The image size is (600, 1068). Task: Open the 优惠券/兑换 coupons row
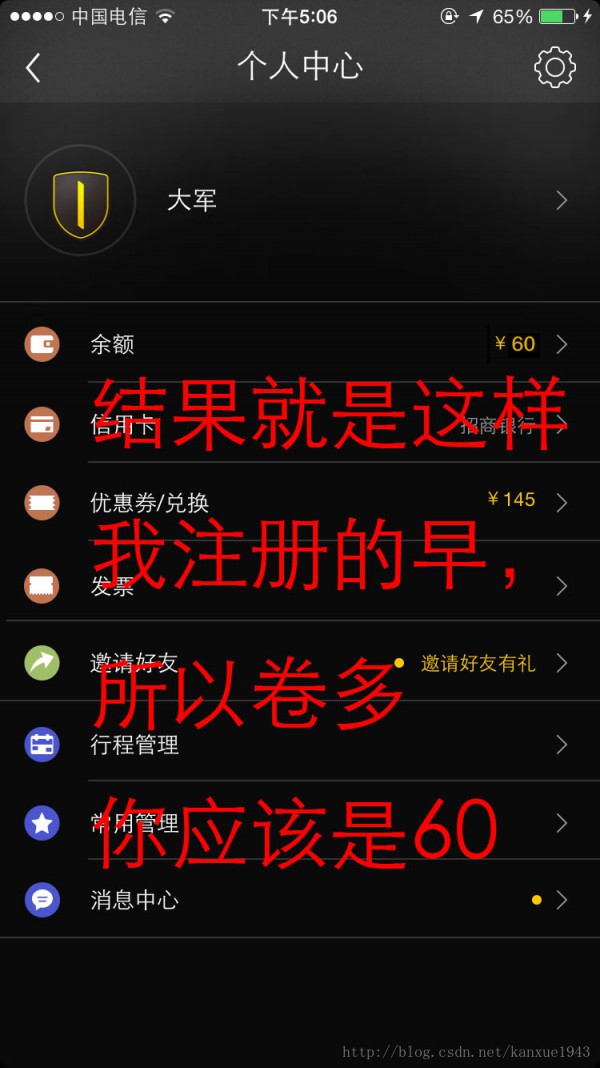(x=300, y=503)
